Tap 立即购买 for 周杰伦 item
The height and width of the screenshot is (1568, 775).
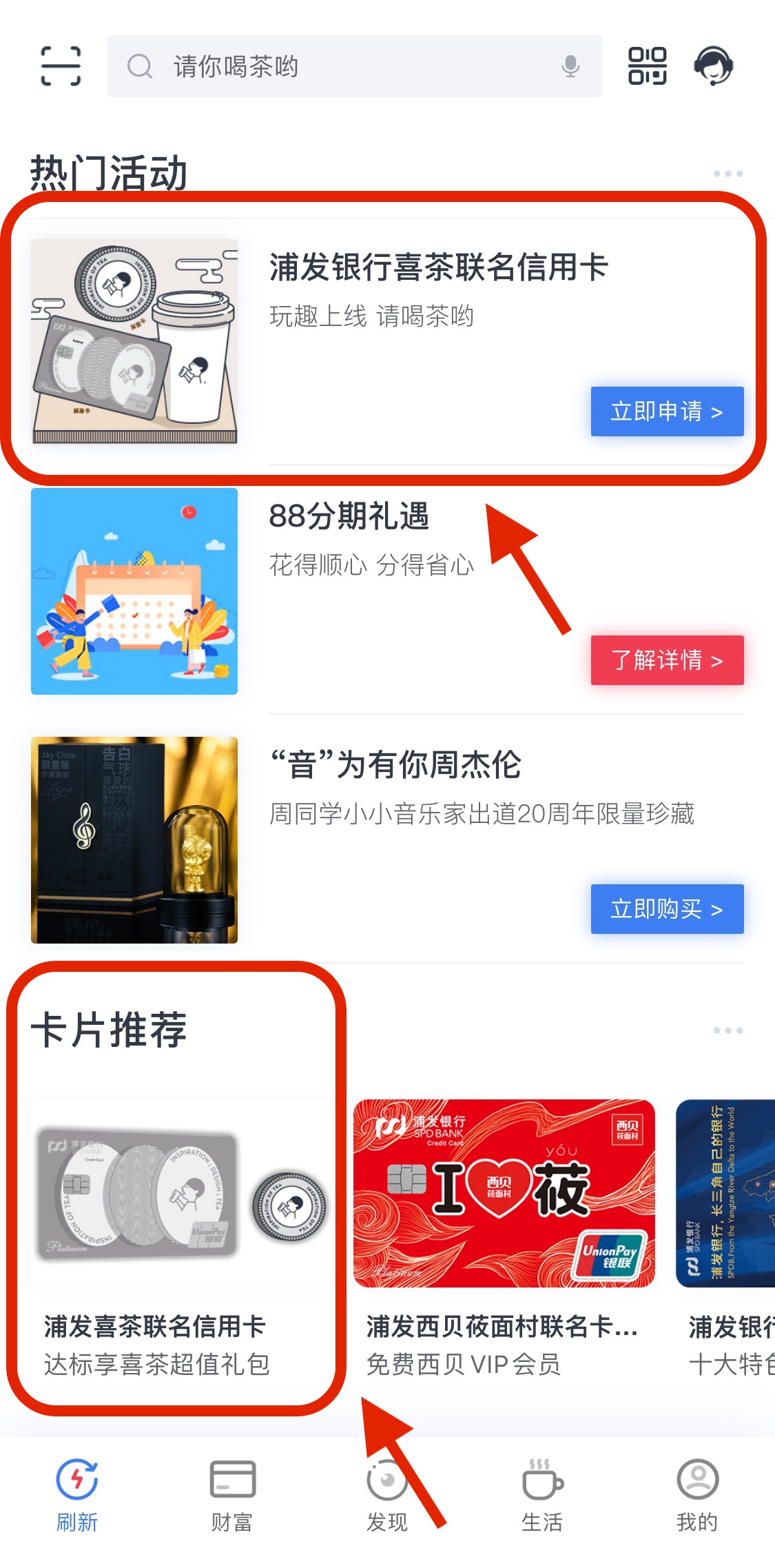[x=667, y=909]
